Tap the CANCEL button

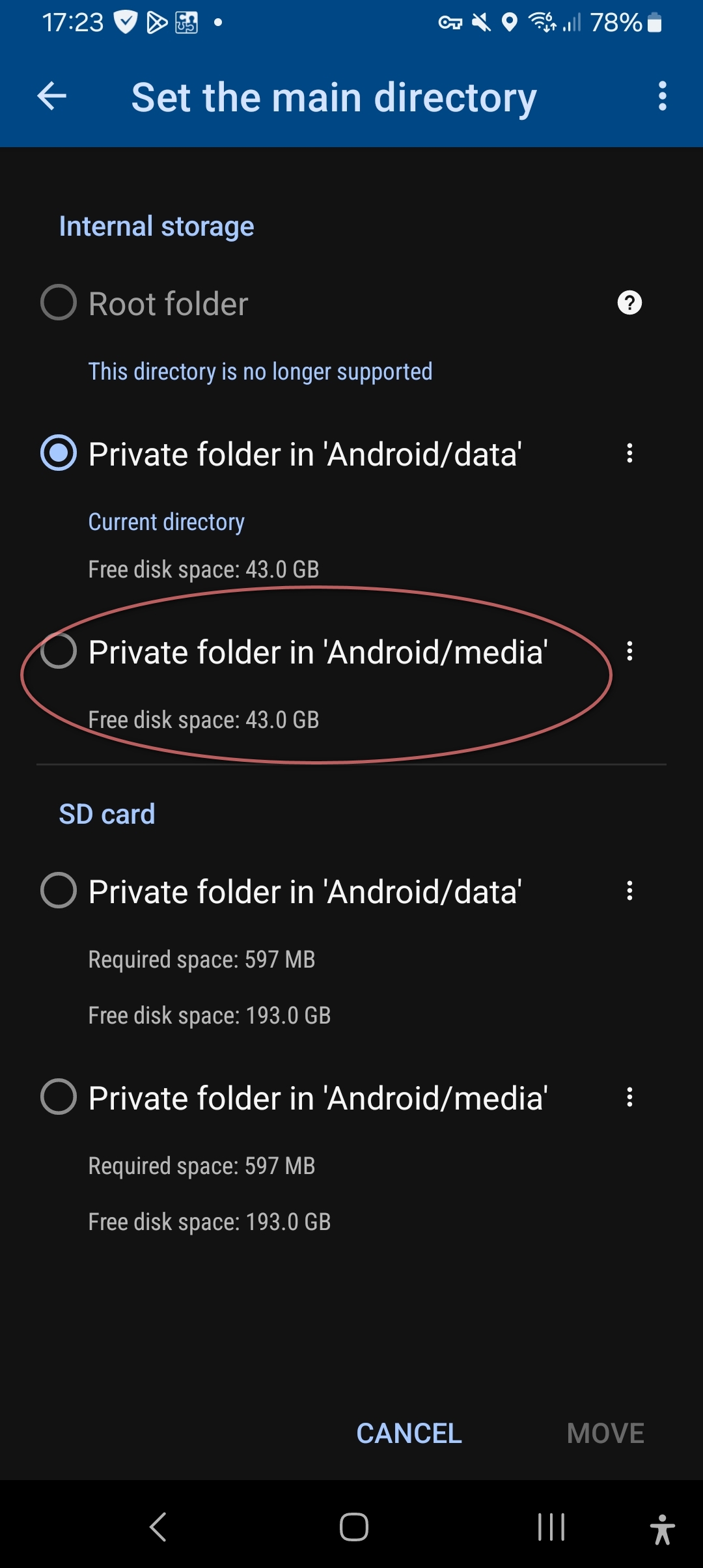tap(409, 1433)
